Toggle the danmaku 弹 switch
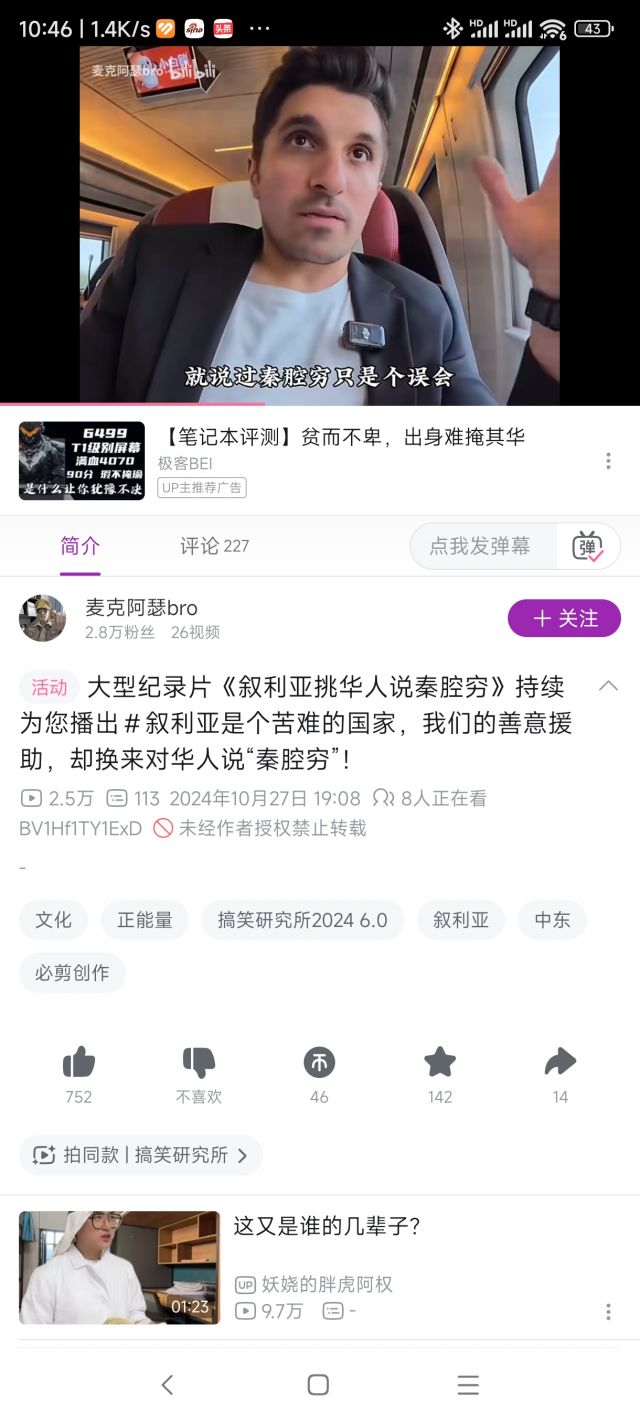640x1422 pixels. click(587, 546)
